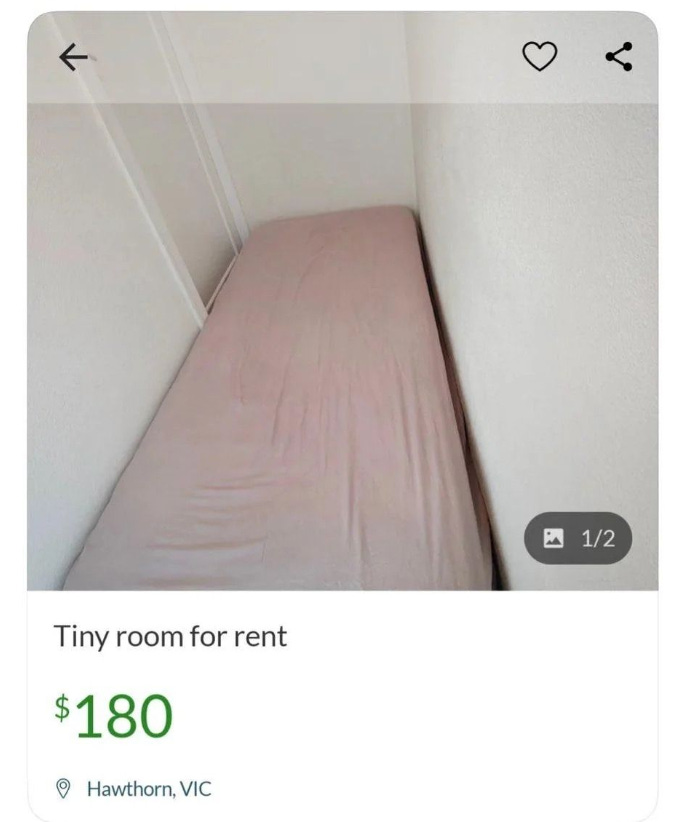
Task: Go back using the arrow icon
Action: point(73,58)
